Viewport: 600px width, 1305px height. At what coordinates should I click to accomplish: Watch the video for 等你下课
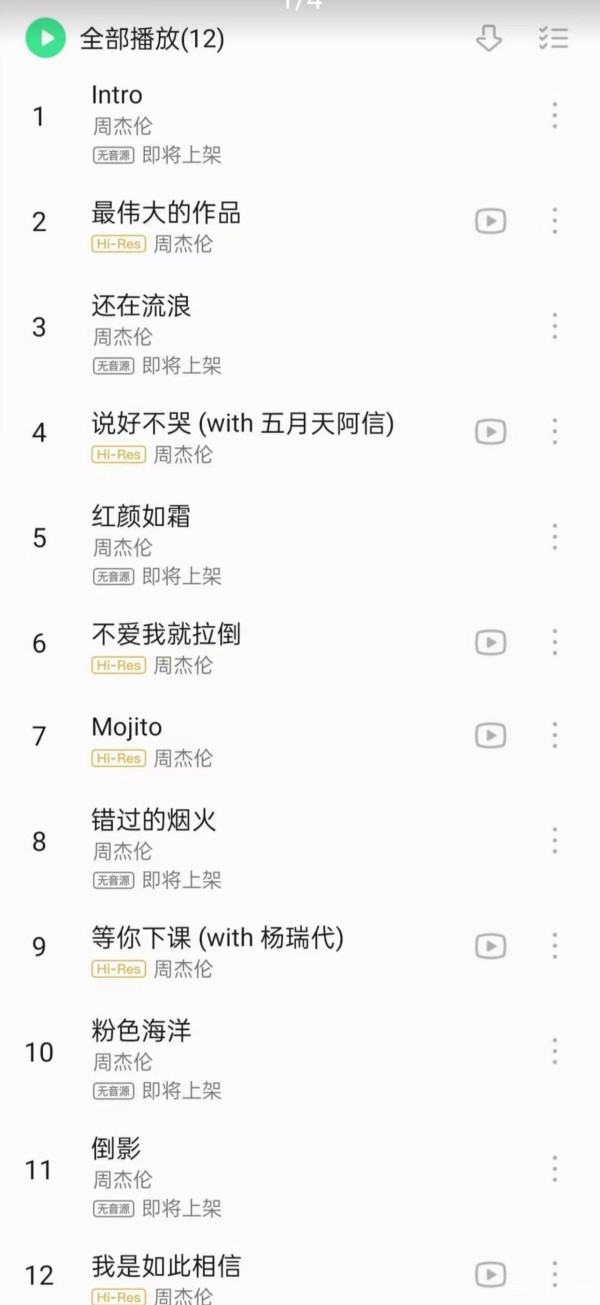pos(490,946)
